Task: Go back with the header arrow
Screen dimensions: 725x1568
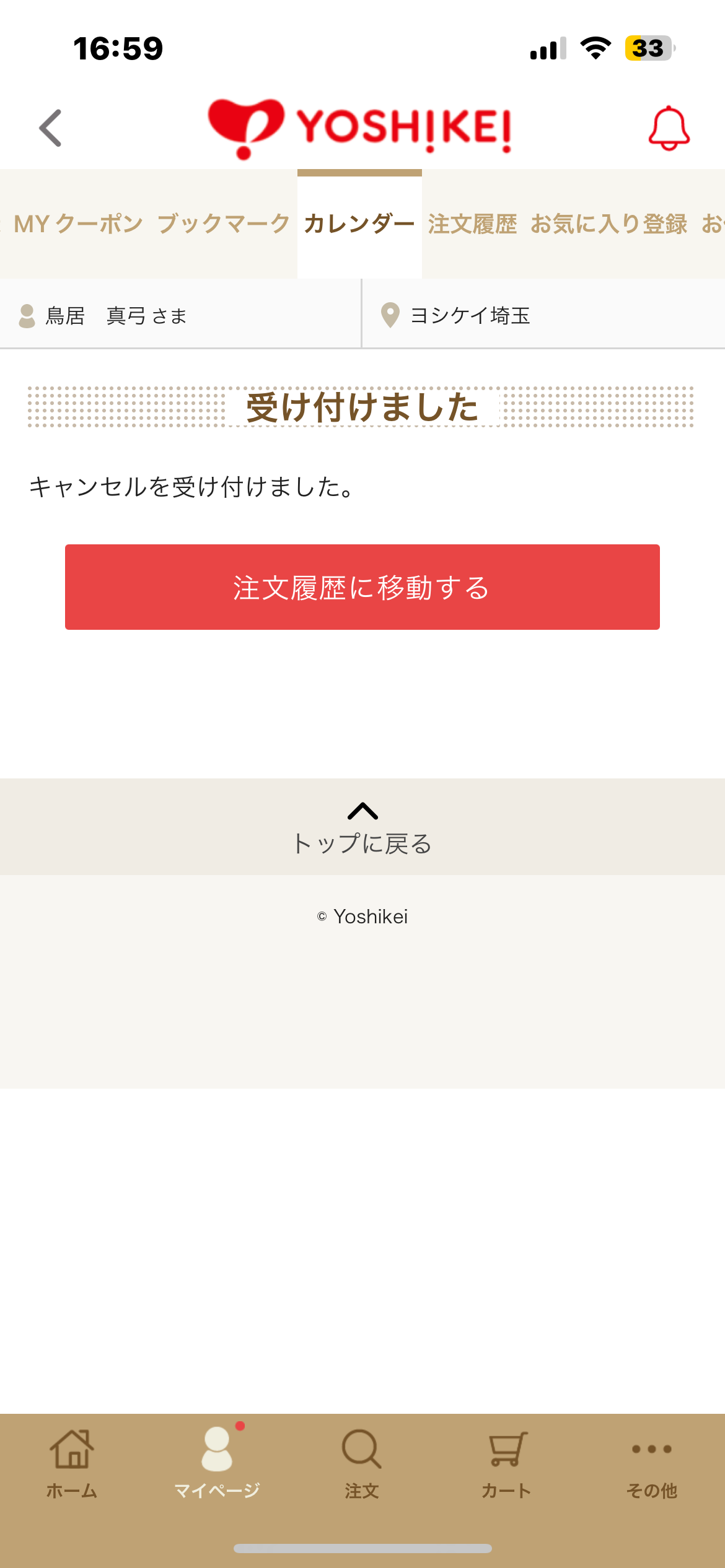Action: click(51, 128)
